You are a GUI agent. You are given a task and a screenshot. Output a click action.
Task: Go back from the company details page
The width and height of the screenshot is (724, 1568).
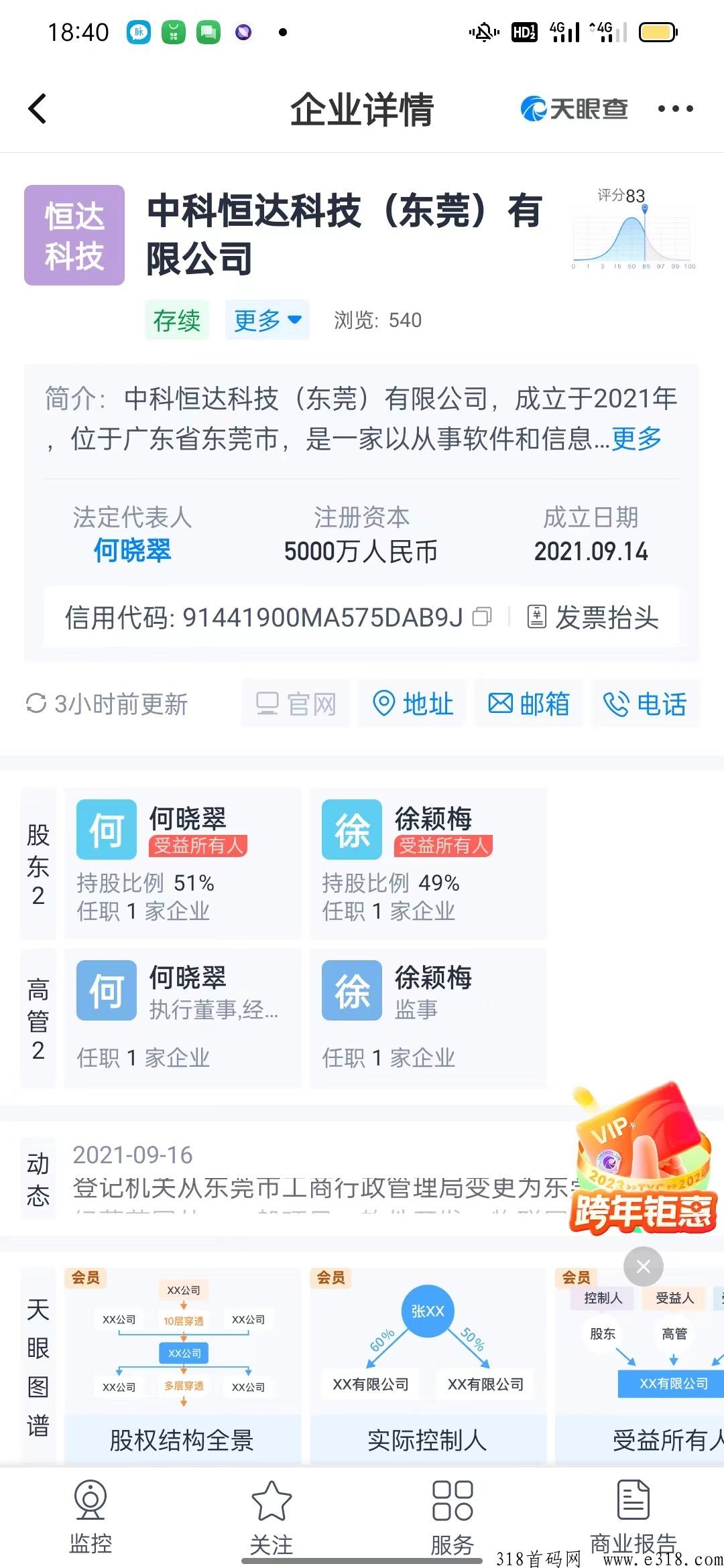(38, 109)
